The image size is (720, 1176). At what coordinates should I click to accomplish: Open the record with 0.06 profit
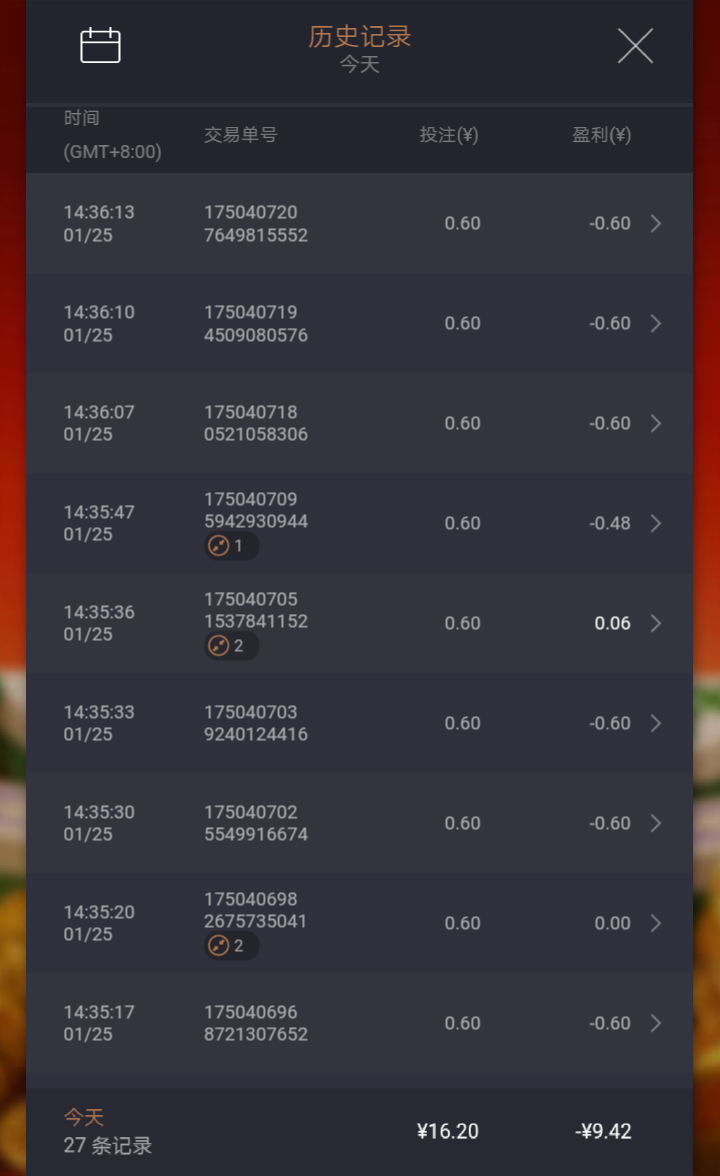(x=360, y=623)
